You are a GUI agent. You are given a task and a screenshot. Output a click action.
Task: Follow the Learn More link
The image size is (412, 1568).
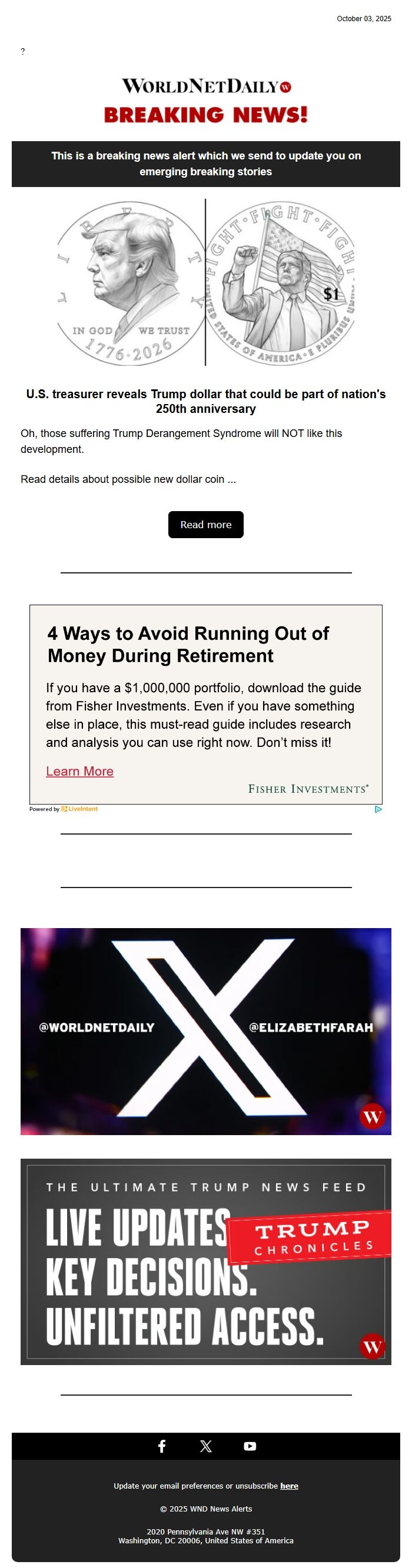[x=80, y=770]
